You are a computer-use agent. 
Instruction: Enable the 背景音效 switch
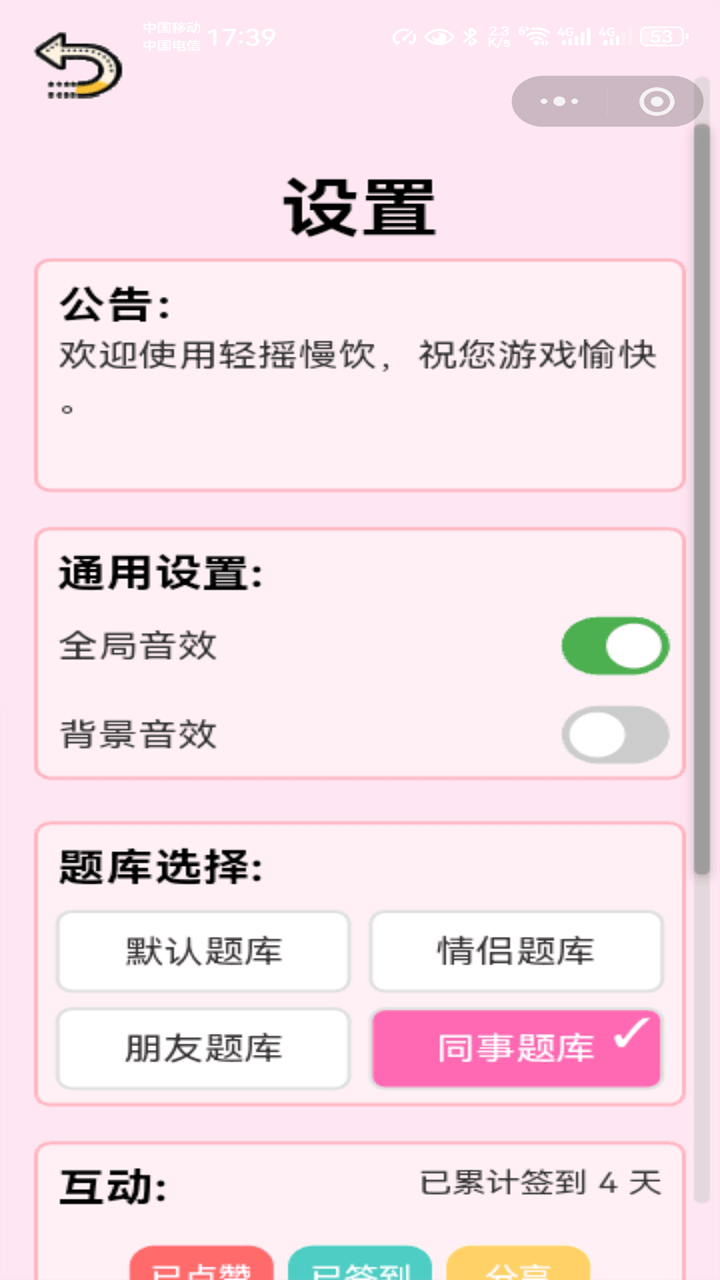pyautogui.click(x=615, y=735)
